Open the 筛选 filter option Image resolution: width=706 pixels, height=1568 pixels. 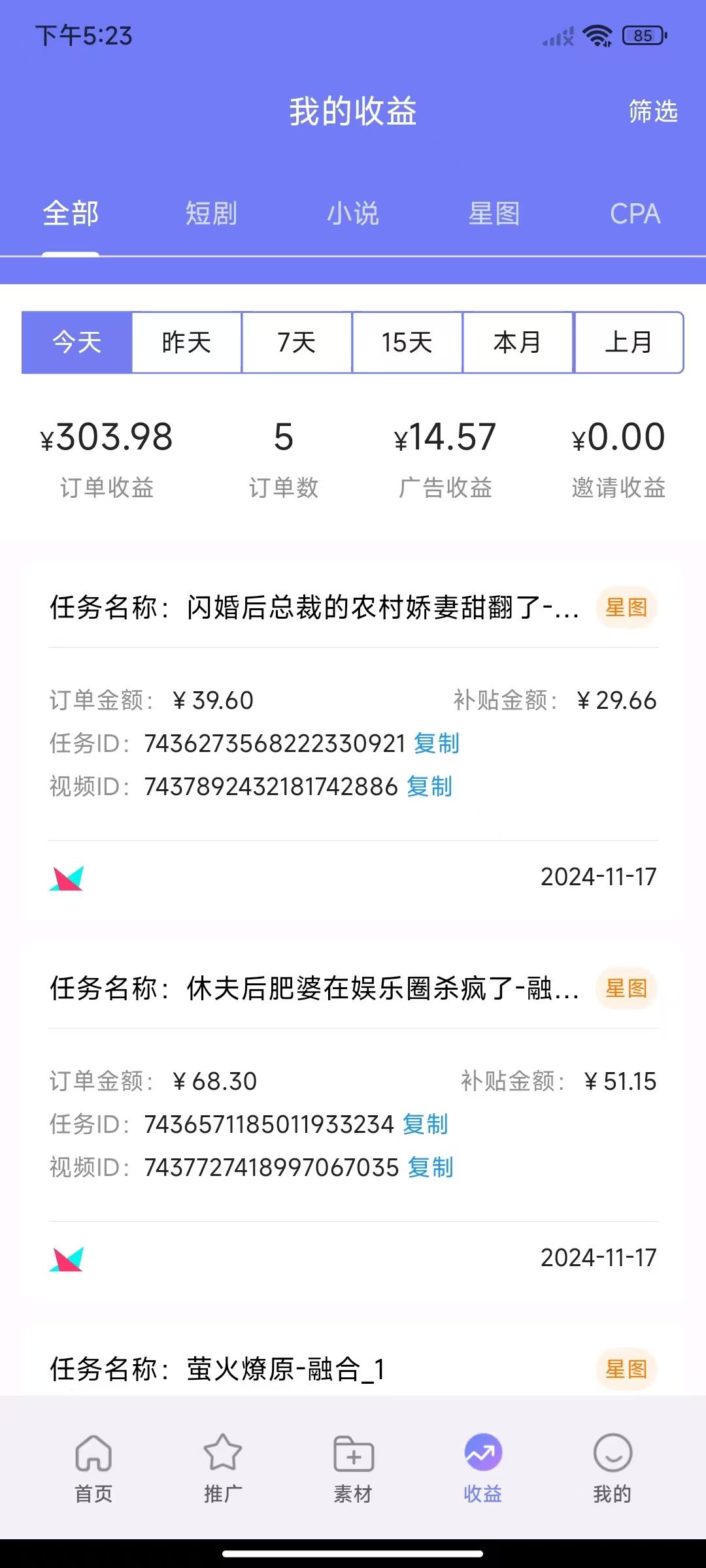pyautogui.click(x=653, y=111)
